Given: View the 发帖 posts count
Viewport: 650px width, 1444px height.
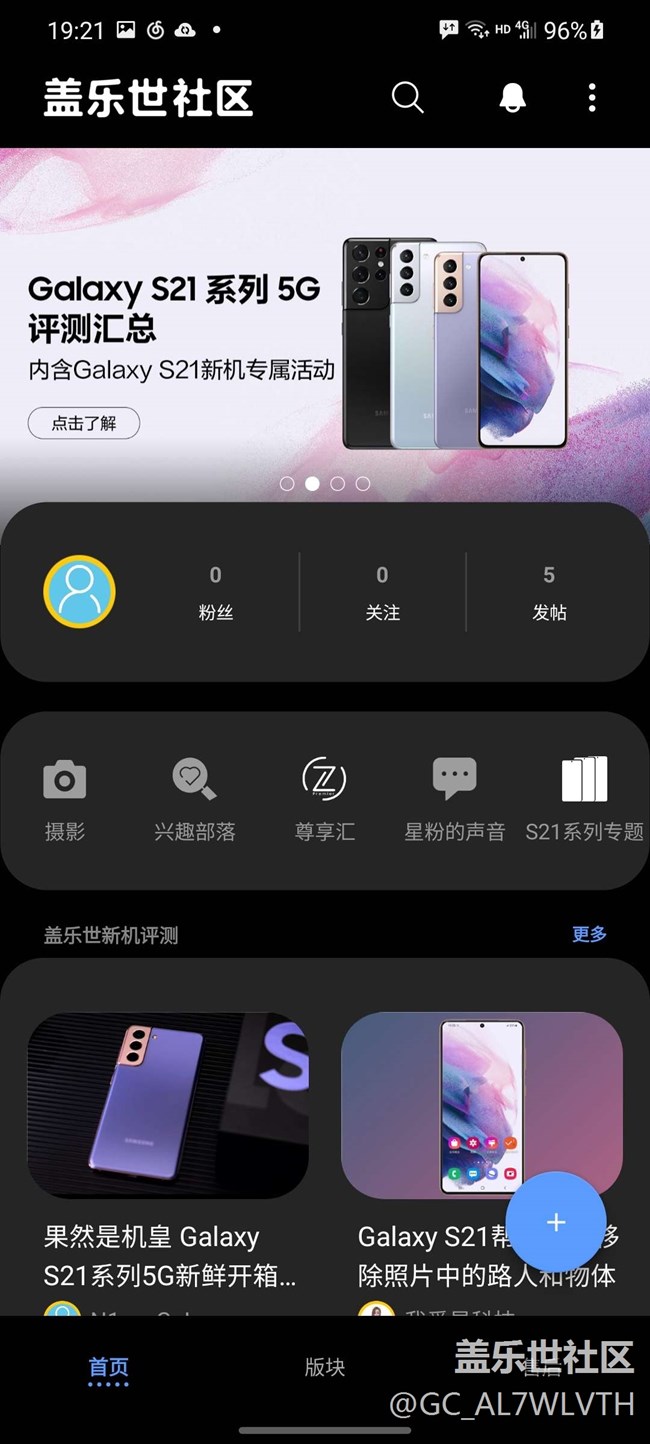Looking at the screenshot, I should coord(548,592).
